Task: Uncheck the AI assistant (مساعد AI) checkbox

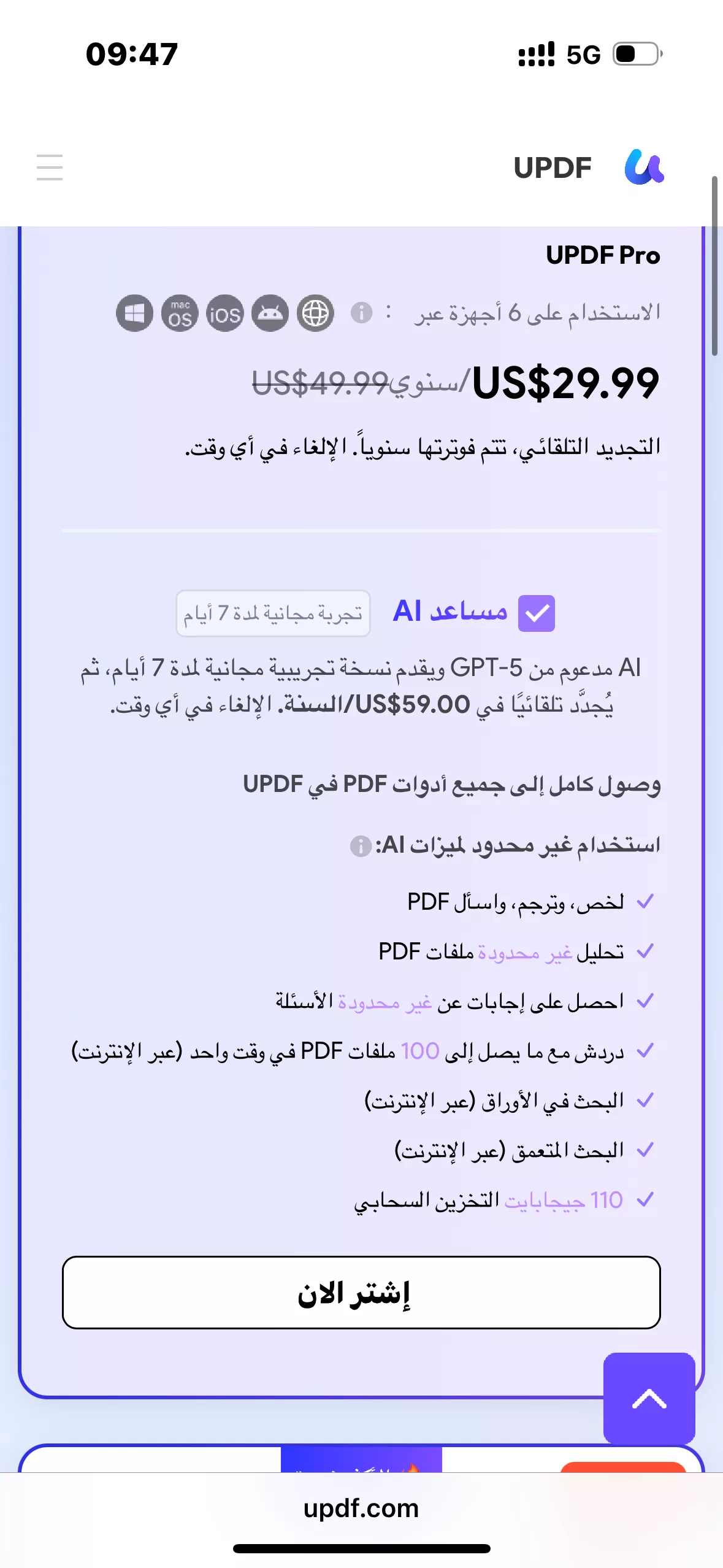Action: [536, 613]
